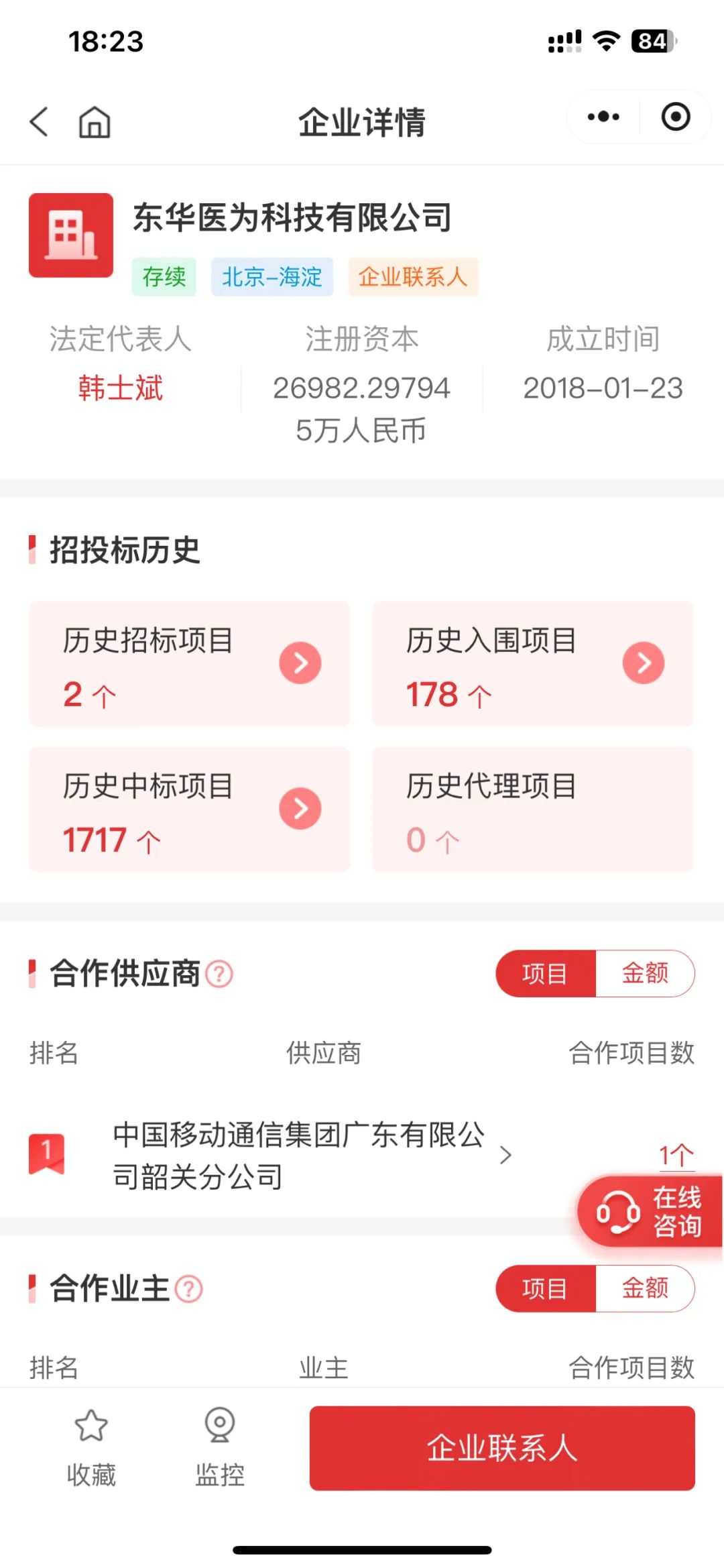724x1568 pixels.
Task: Open 历史入围项目 card
Action: pyautogui.click(x=533, y=664)
